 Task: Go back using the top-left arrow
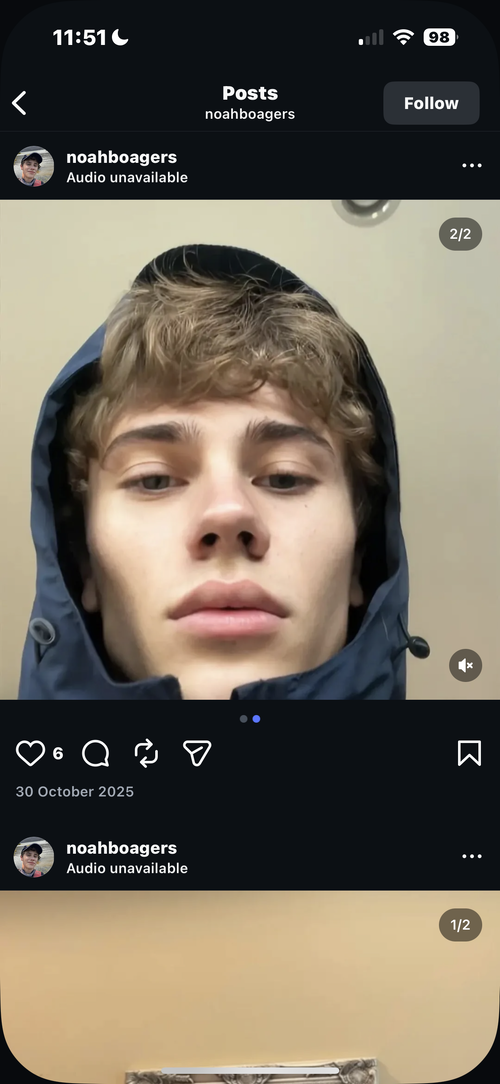click(19, 103)
